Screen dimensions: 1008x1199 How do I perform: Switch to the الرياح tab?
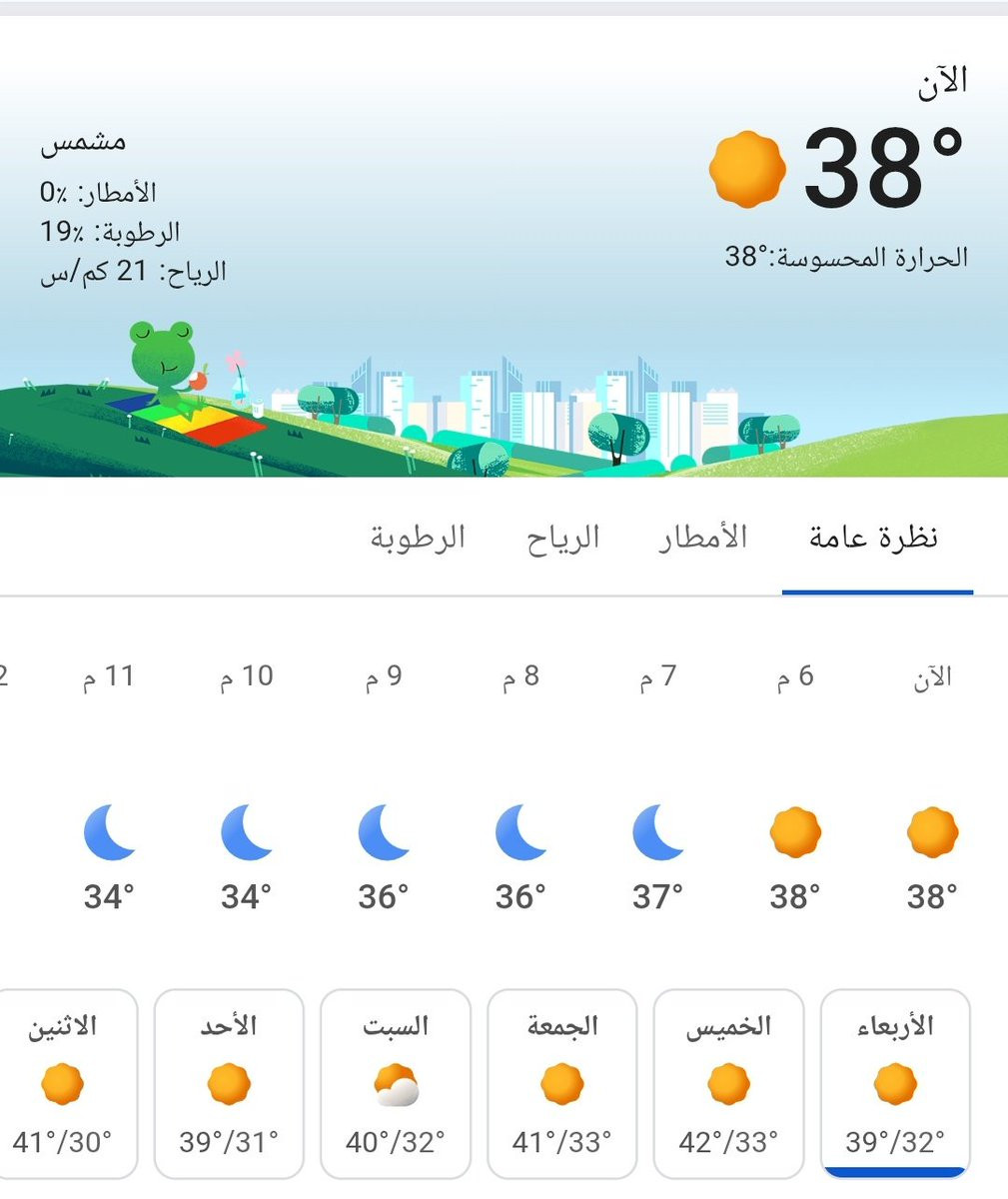pyautogui.click(x=563, y=538)
